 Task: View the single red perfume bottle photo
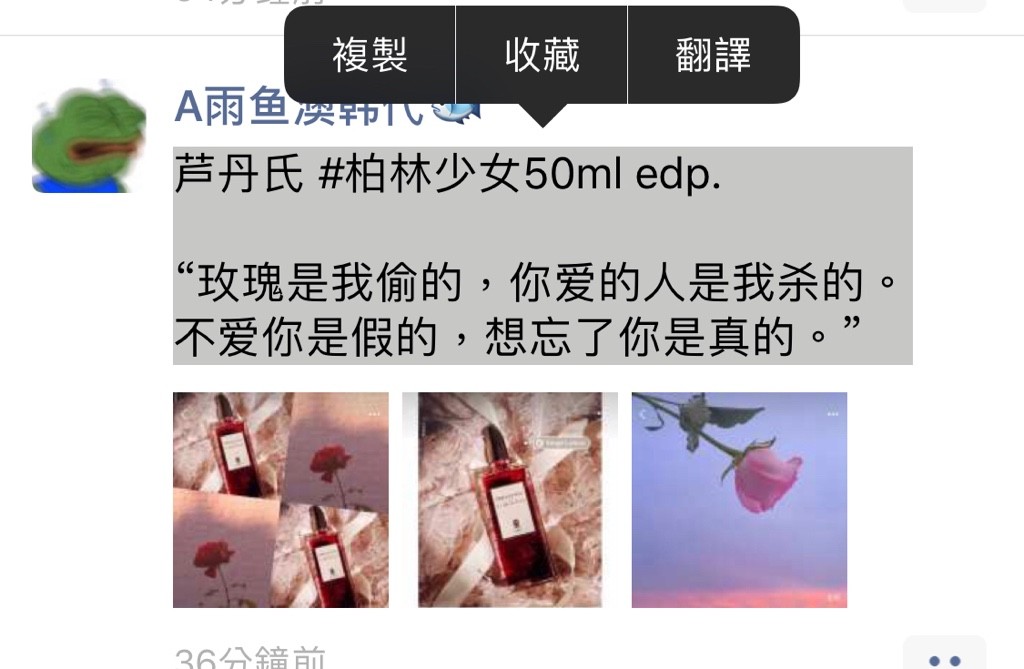(x=509, y=500)
